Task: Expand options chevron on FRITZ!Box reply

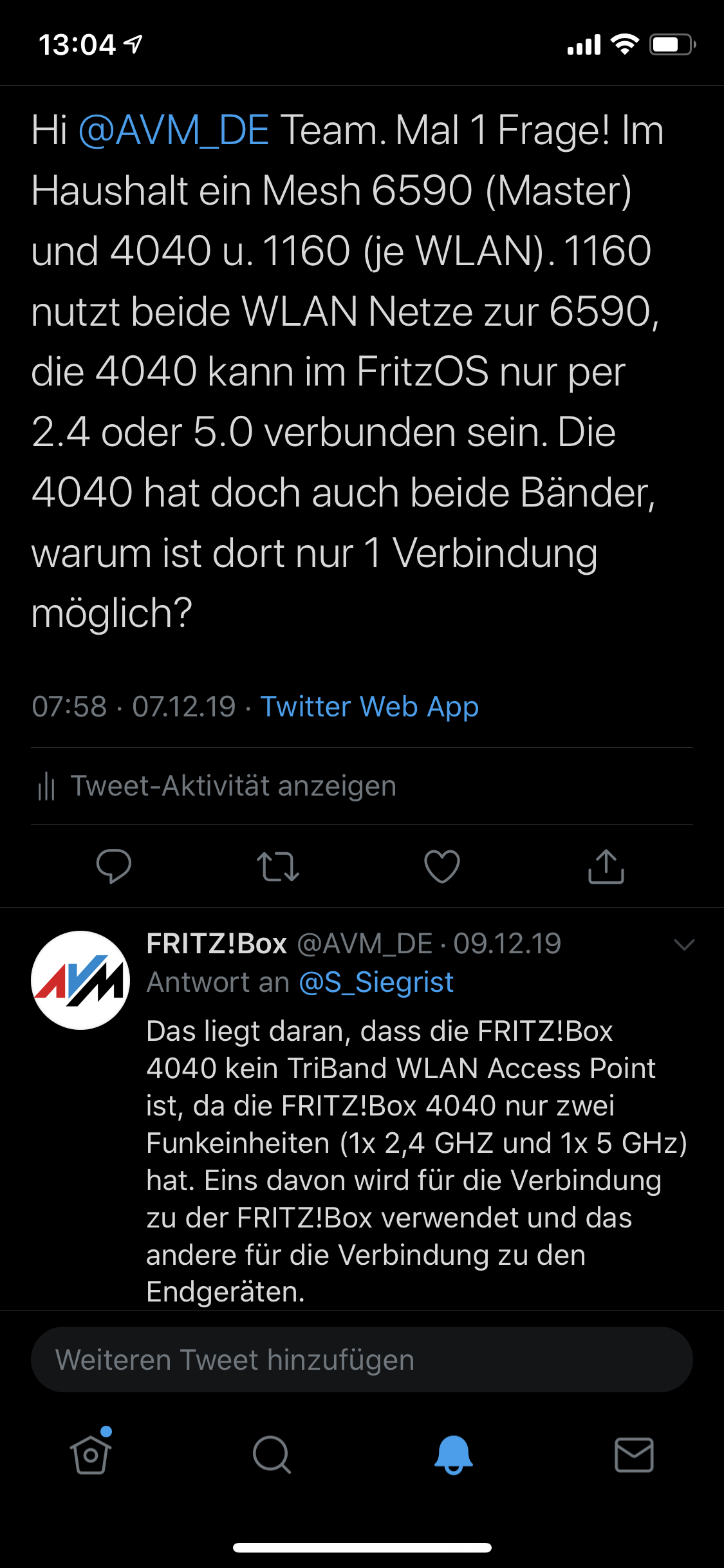Action: tap(683, 944)
